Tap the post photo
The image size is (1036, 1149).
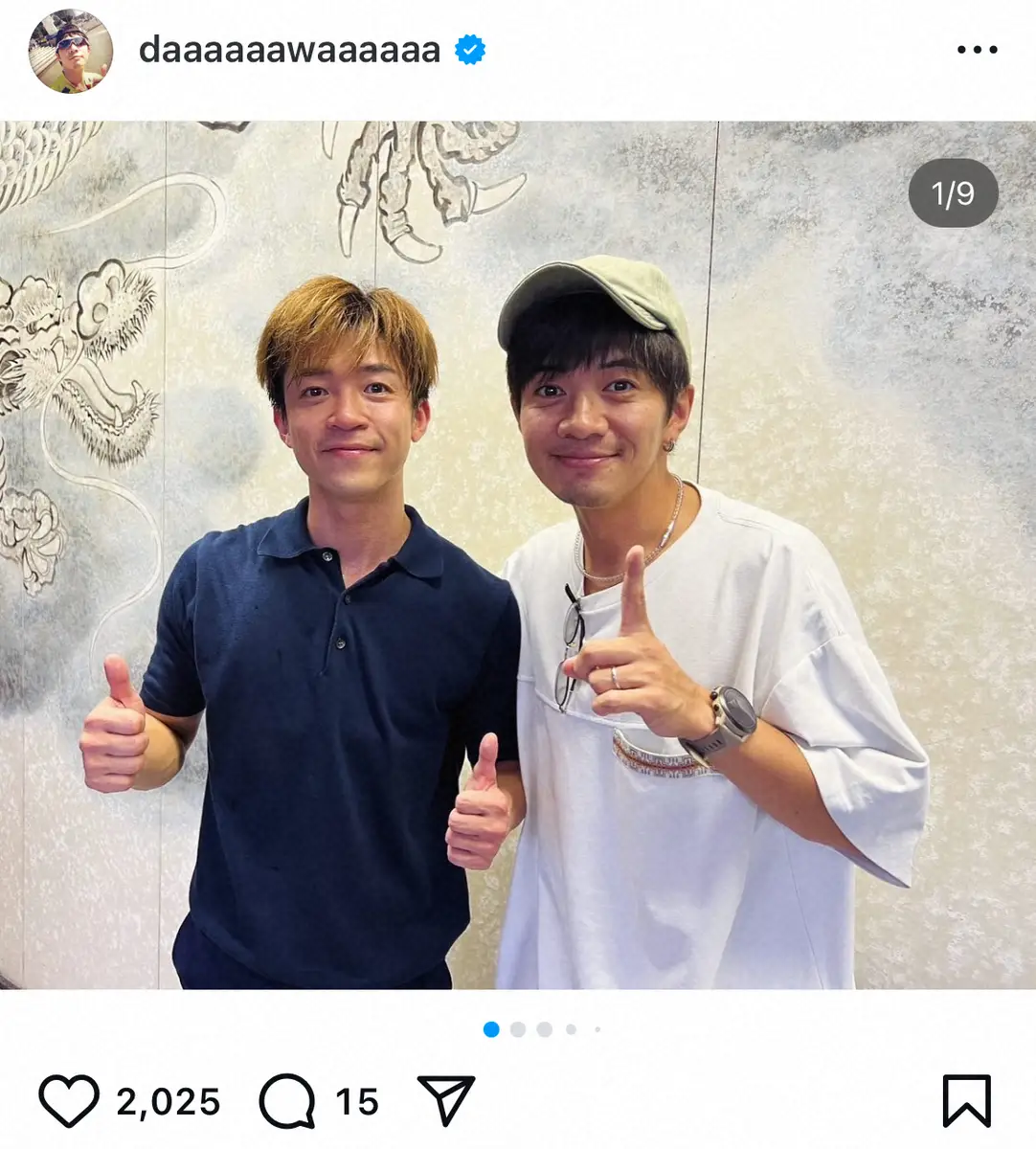tap(517, 555)
